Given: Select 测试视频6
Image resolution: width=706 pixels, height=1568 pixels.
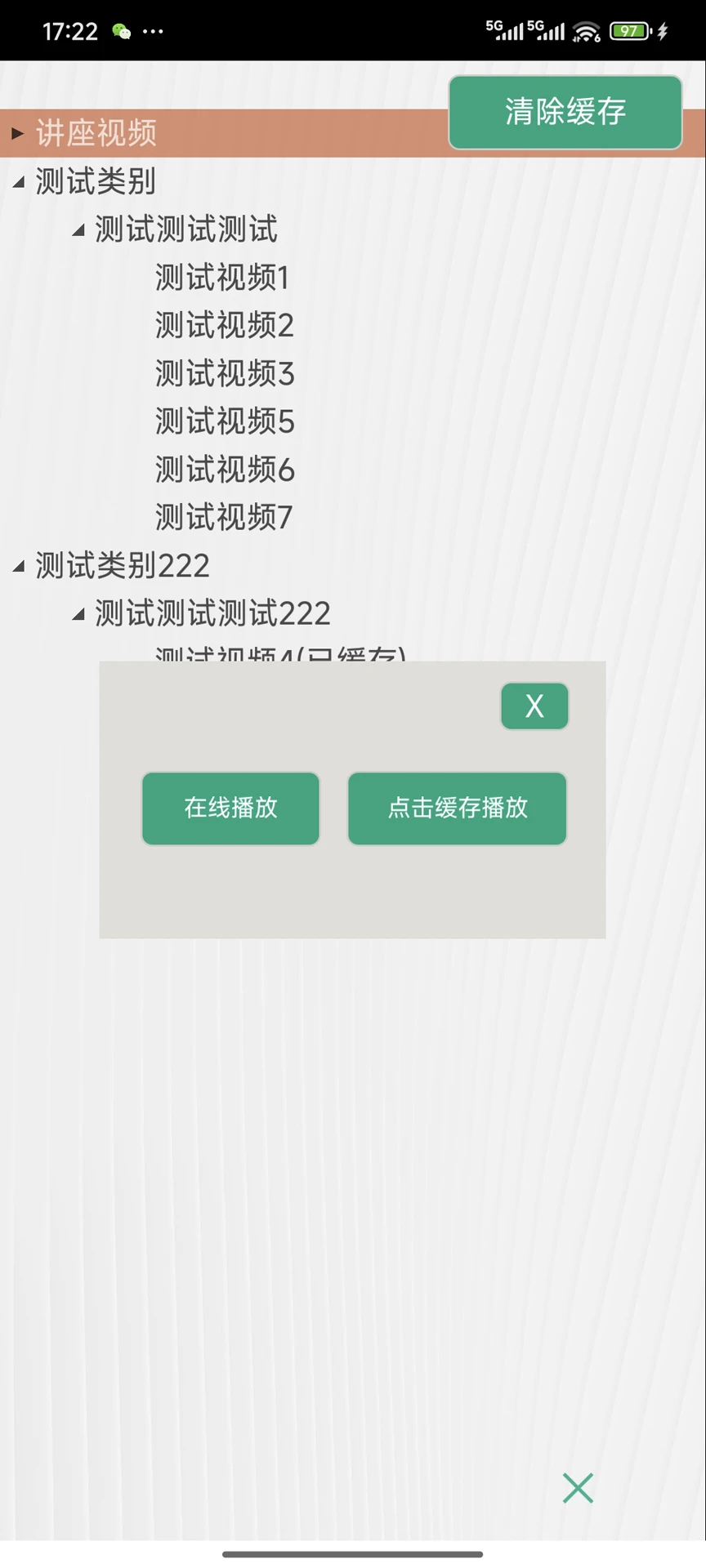Looking at the screenshot, I should tap(224, 470).
